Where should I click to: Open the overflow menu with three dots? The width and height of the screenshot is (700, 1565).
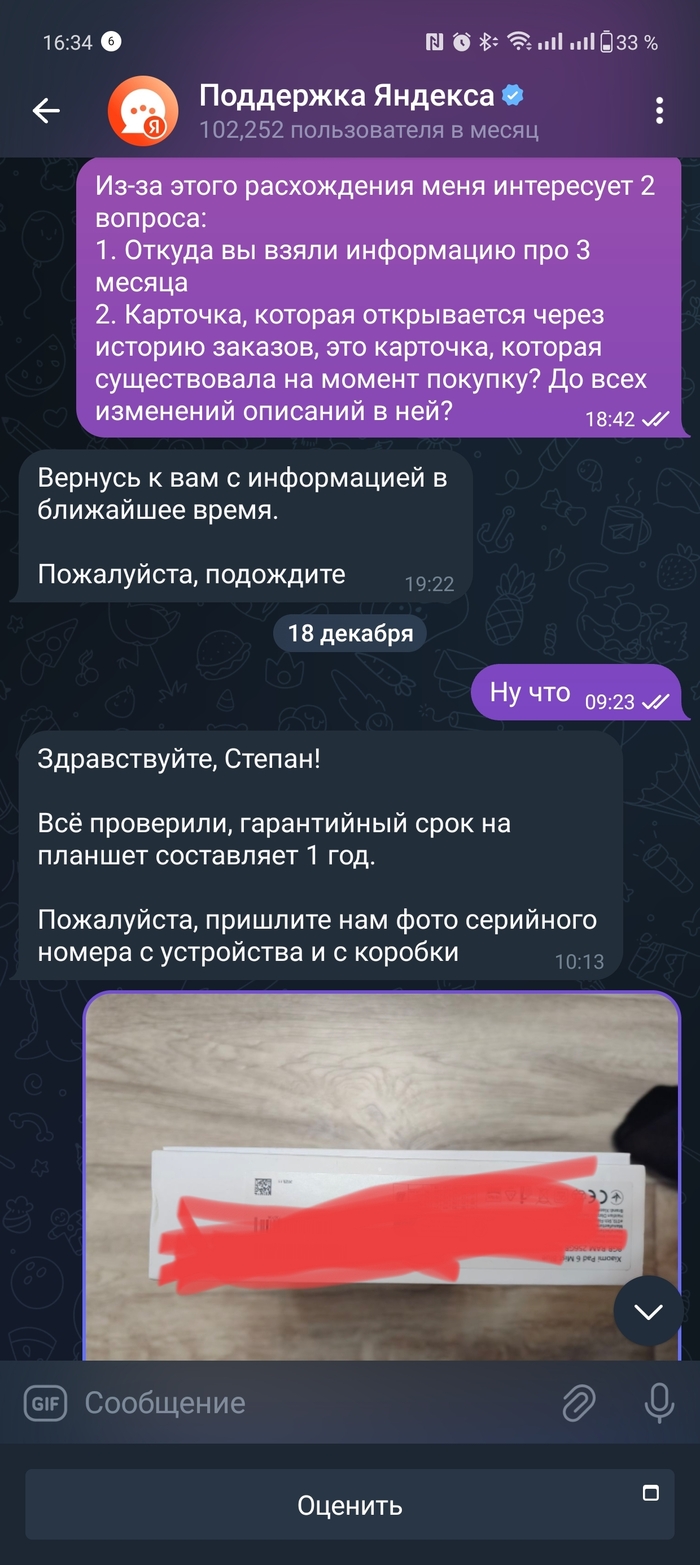[659, 111]
